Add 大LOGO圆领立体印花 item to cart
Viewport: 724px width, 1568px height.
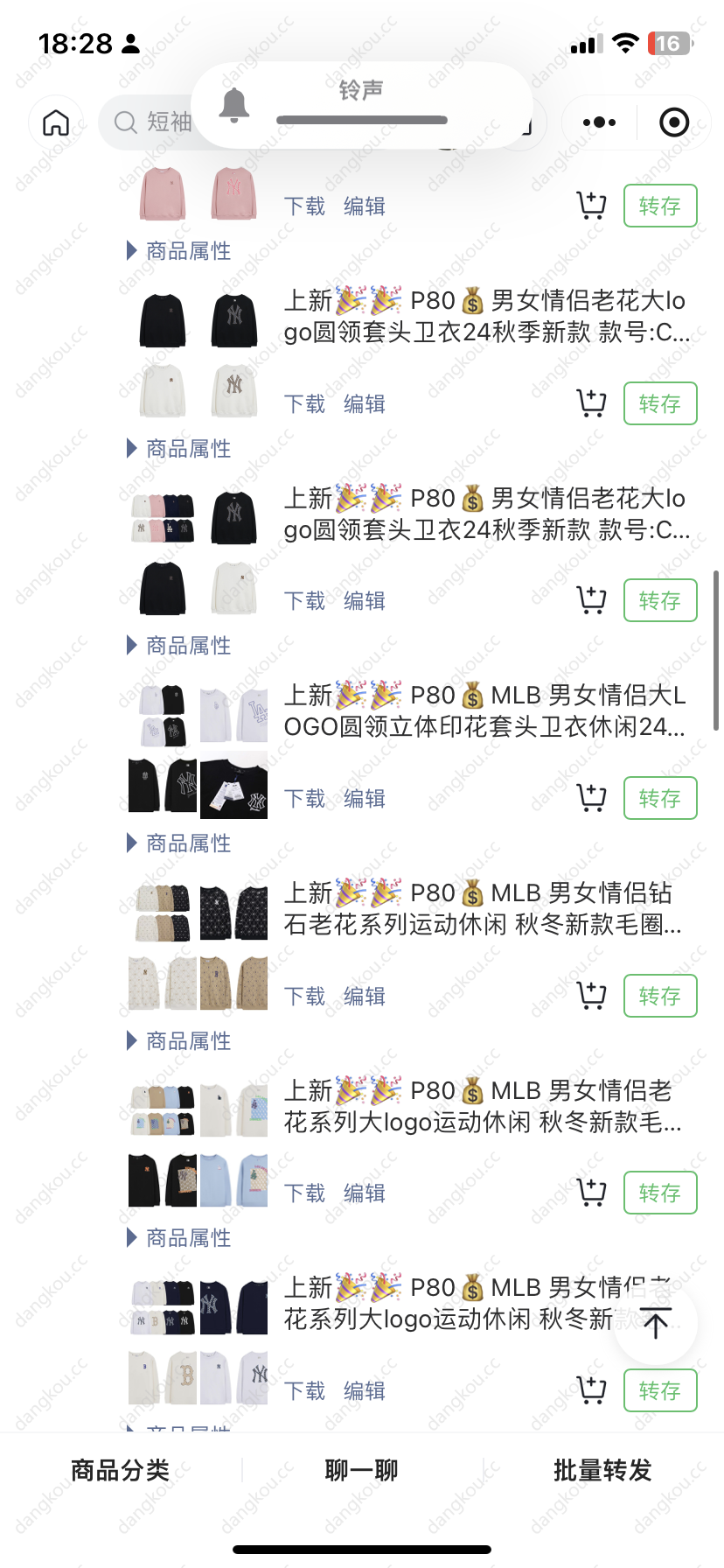point(592,798)
